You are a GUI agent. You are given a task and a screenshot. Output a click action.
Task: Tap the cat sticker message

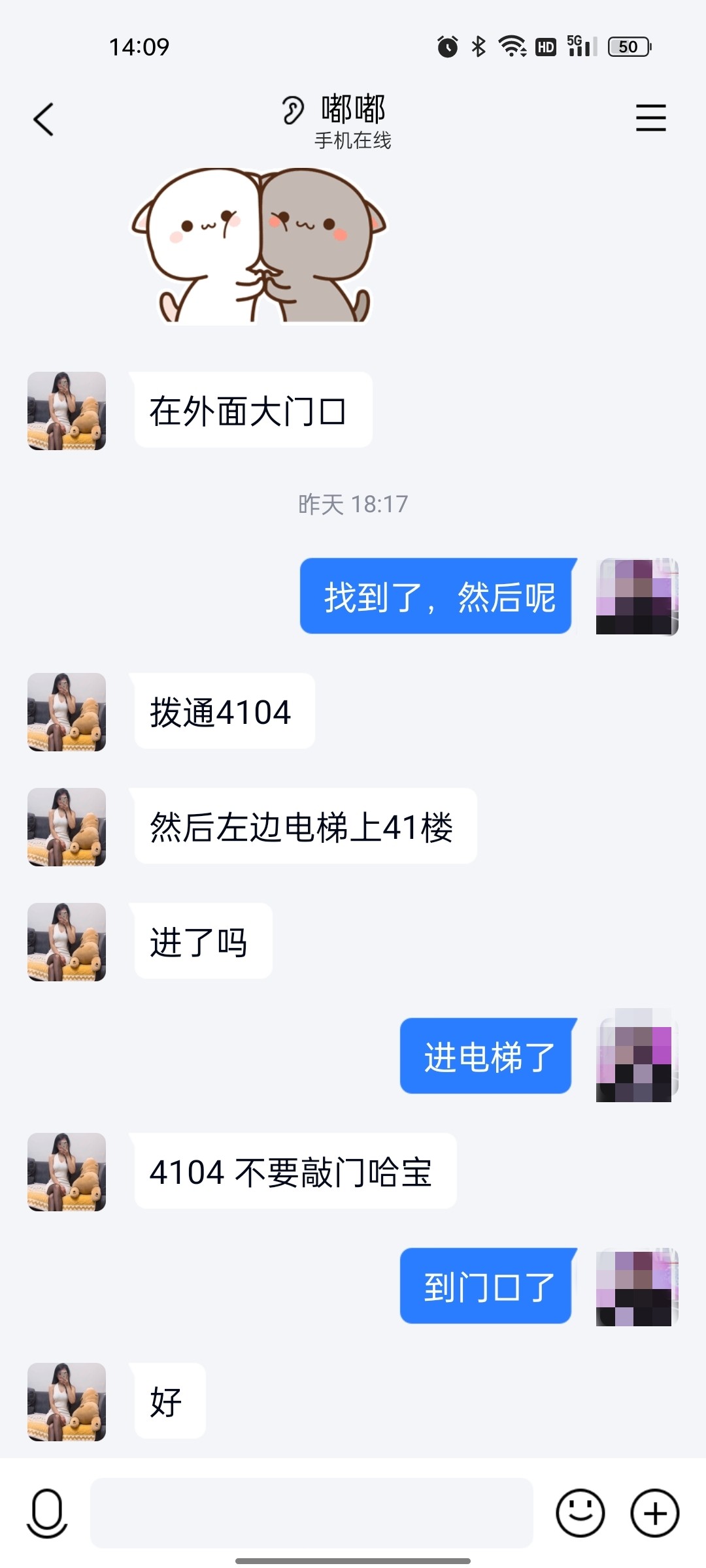(259, 246)
